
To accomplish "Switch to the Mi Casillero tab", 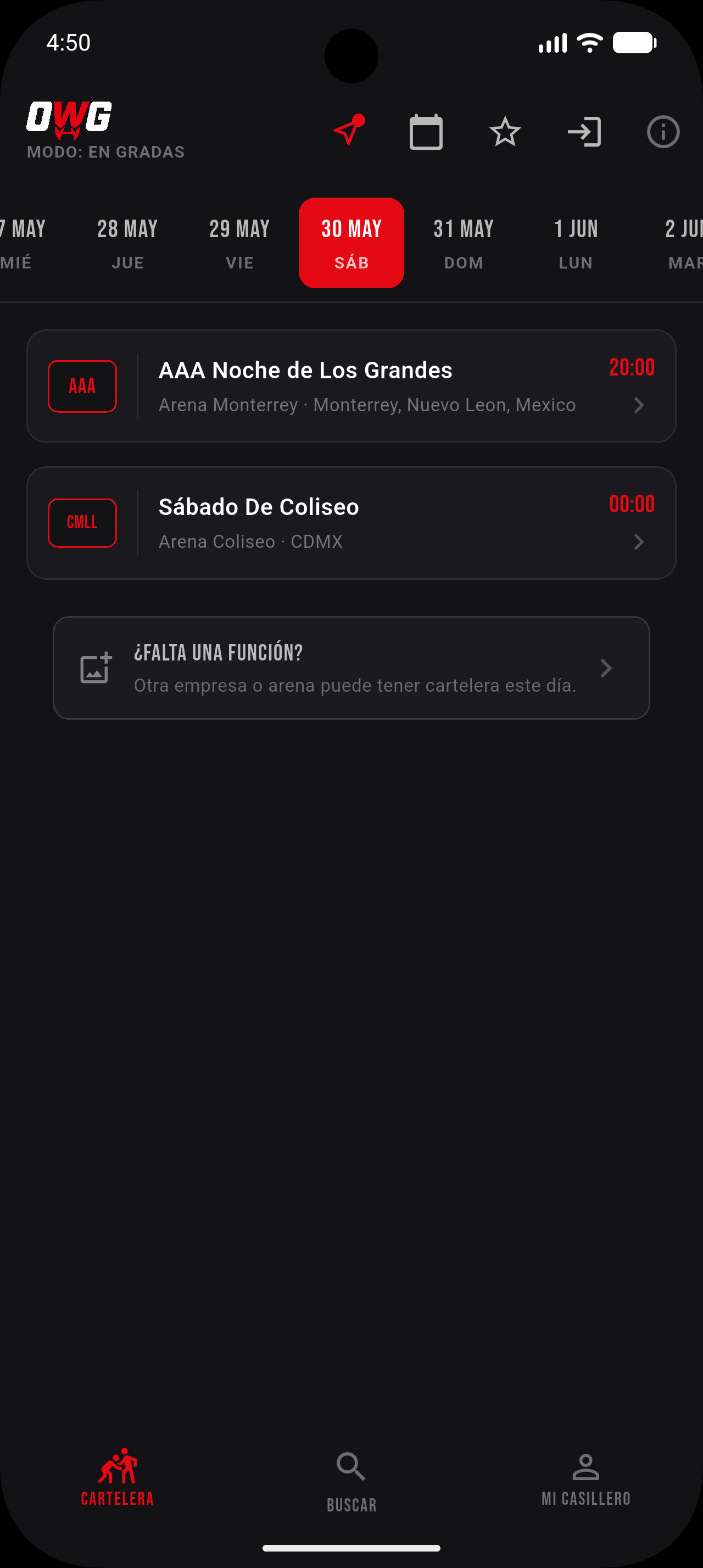I will click(x=585, y=1479).
